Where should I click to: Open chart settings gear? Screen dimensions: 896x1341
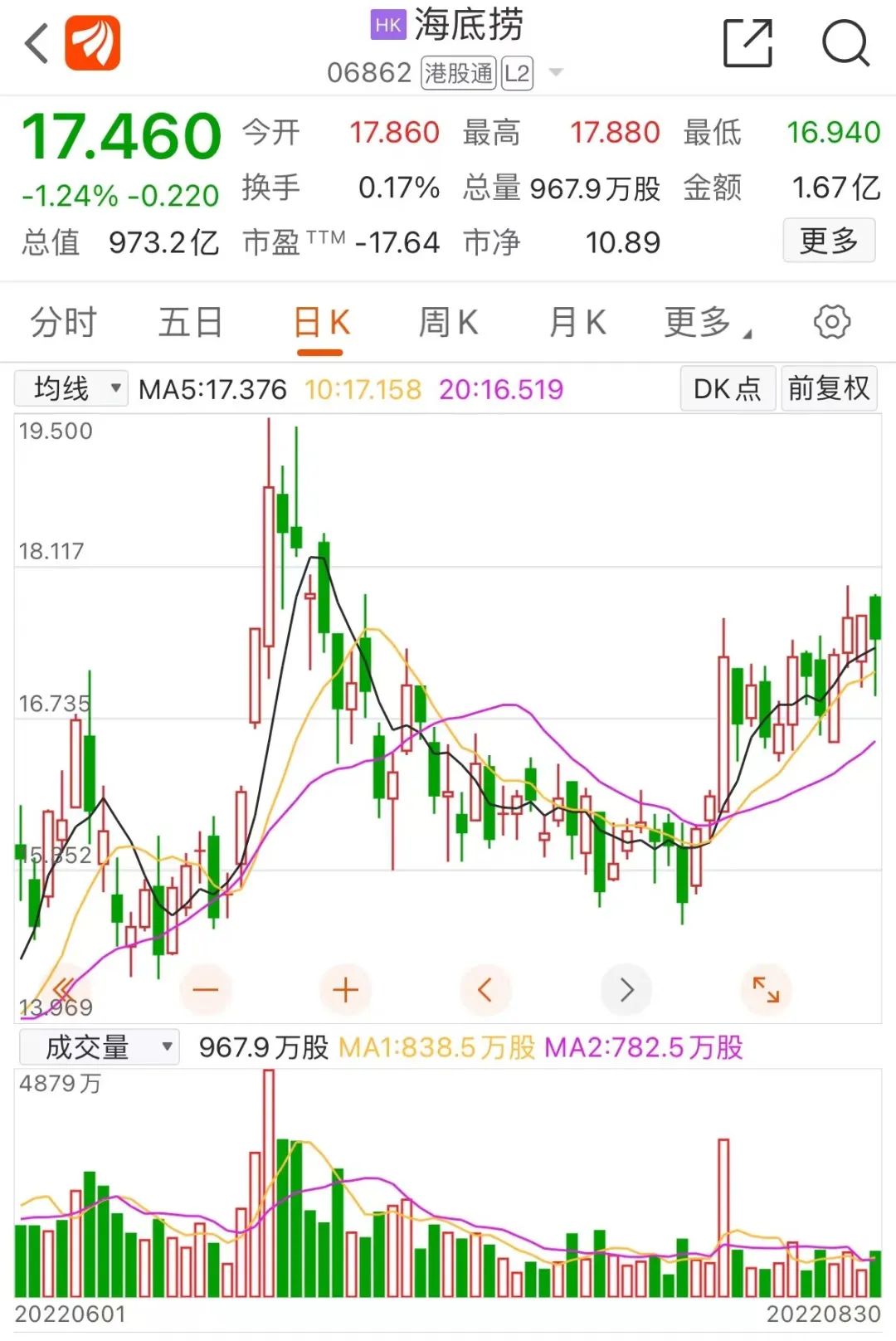[829, 322]
